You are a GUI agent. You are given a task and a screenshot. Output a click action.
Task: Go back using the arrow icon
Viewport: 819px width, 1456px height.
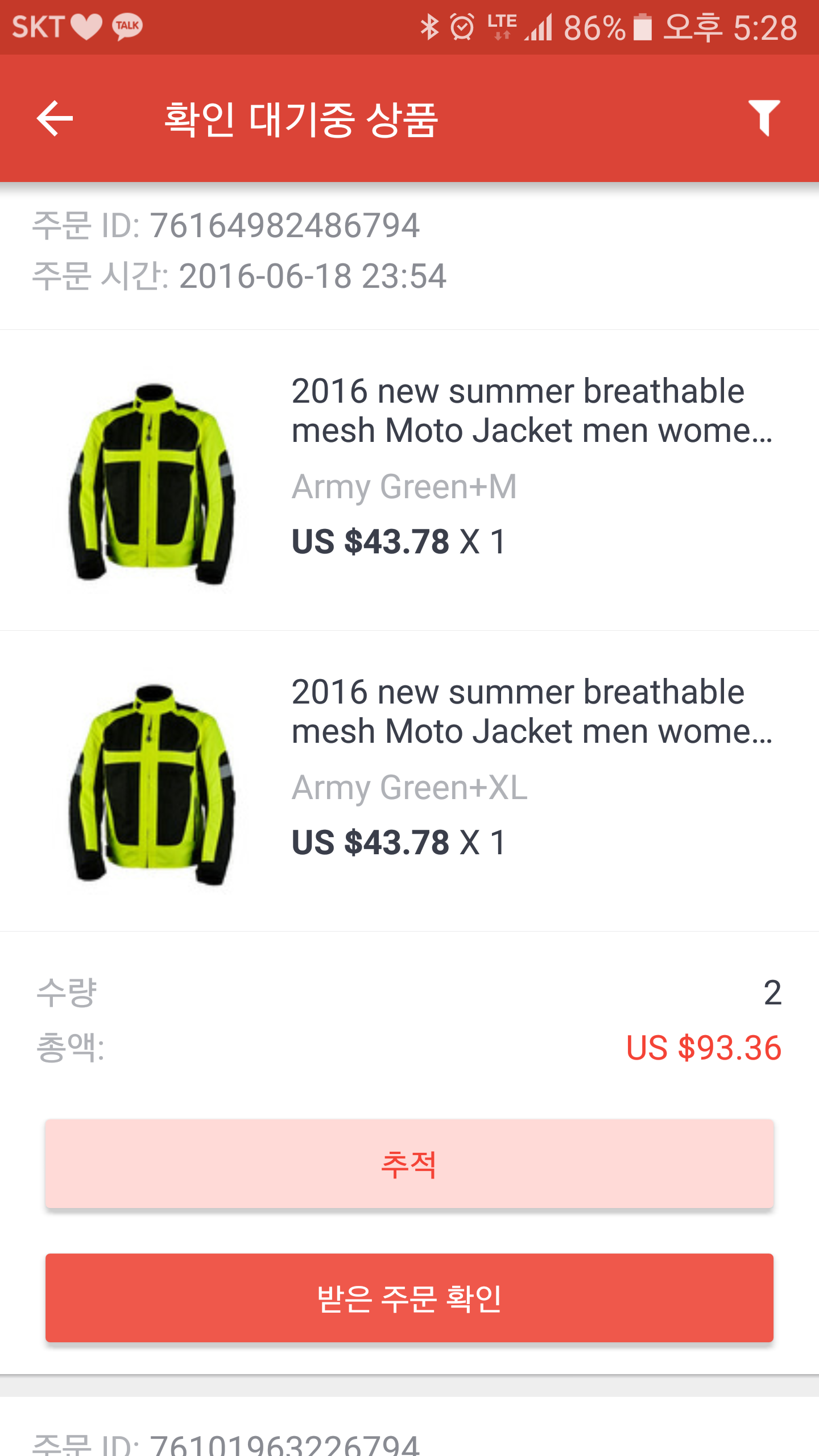55,118
